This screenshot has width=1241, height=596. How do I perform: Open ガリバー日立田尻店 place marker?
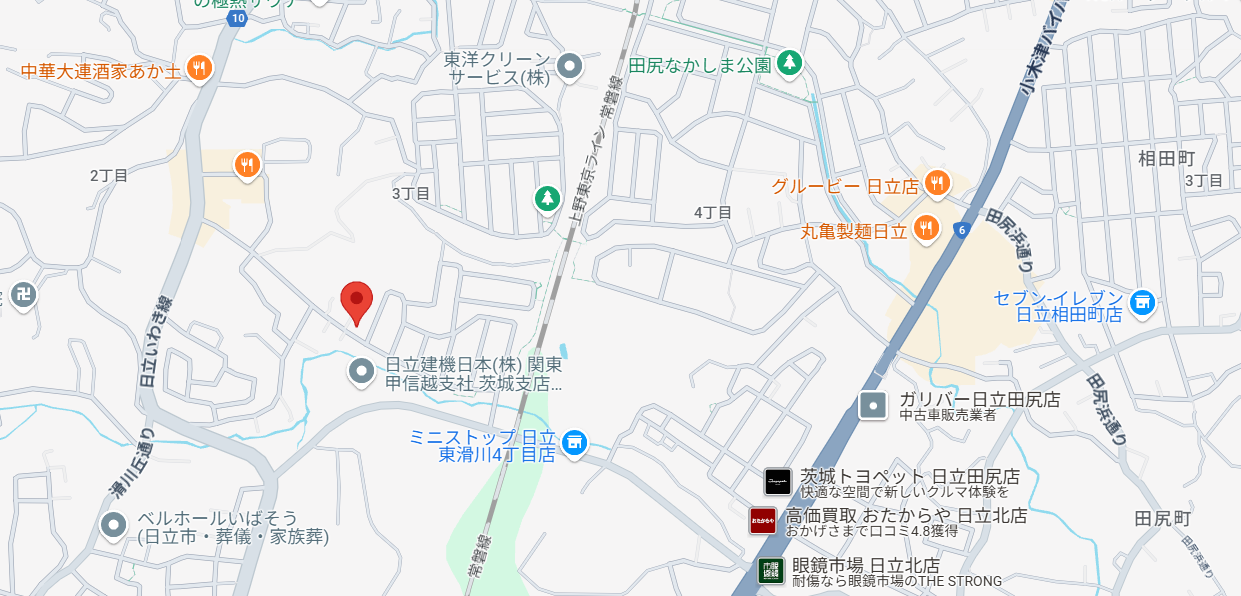tap(873, 405)
